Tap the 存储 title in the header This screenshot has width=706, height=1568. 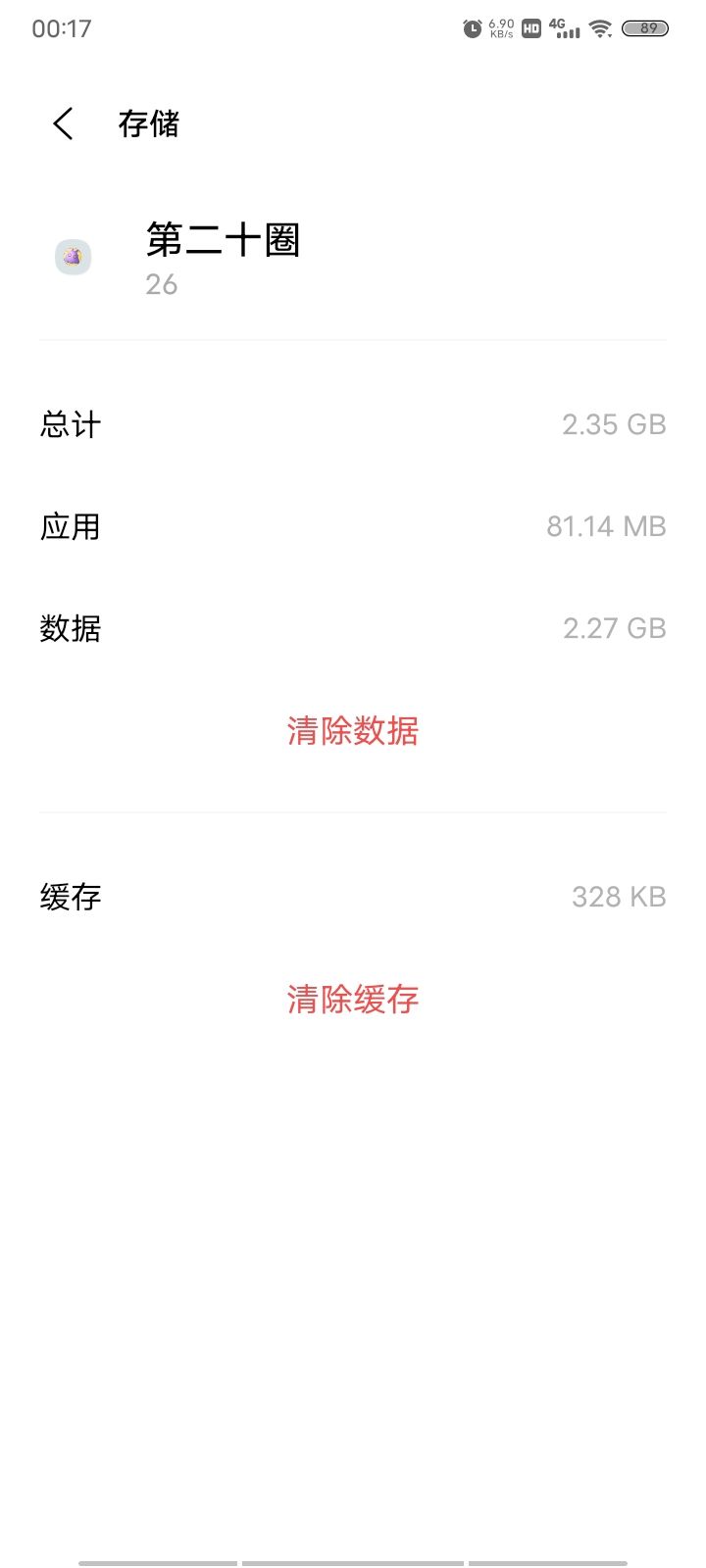coord(148,123)
